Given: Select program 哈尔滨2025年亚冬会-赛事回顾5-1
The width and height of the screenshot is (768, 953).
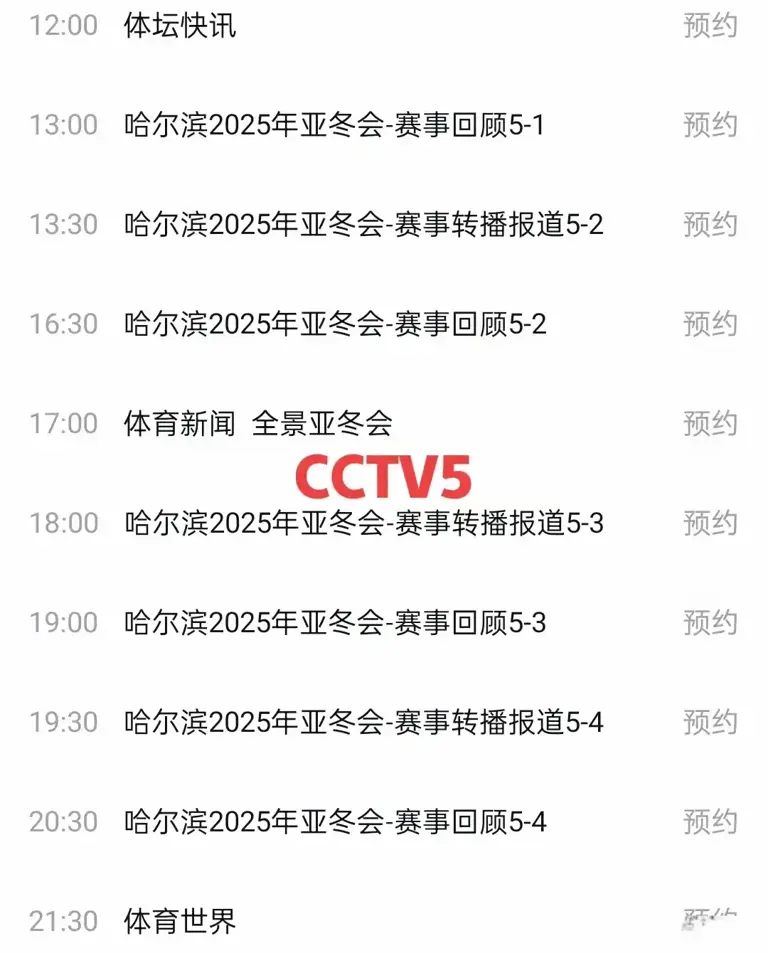Looking at the screenshot, I should tap(335, 125).
